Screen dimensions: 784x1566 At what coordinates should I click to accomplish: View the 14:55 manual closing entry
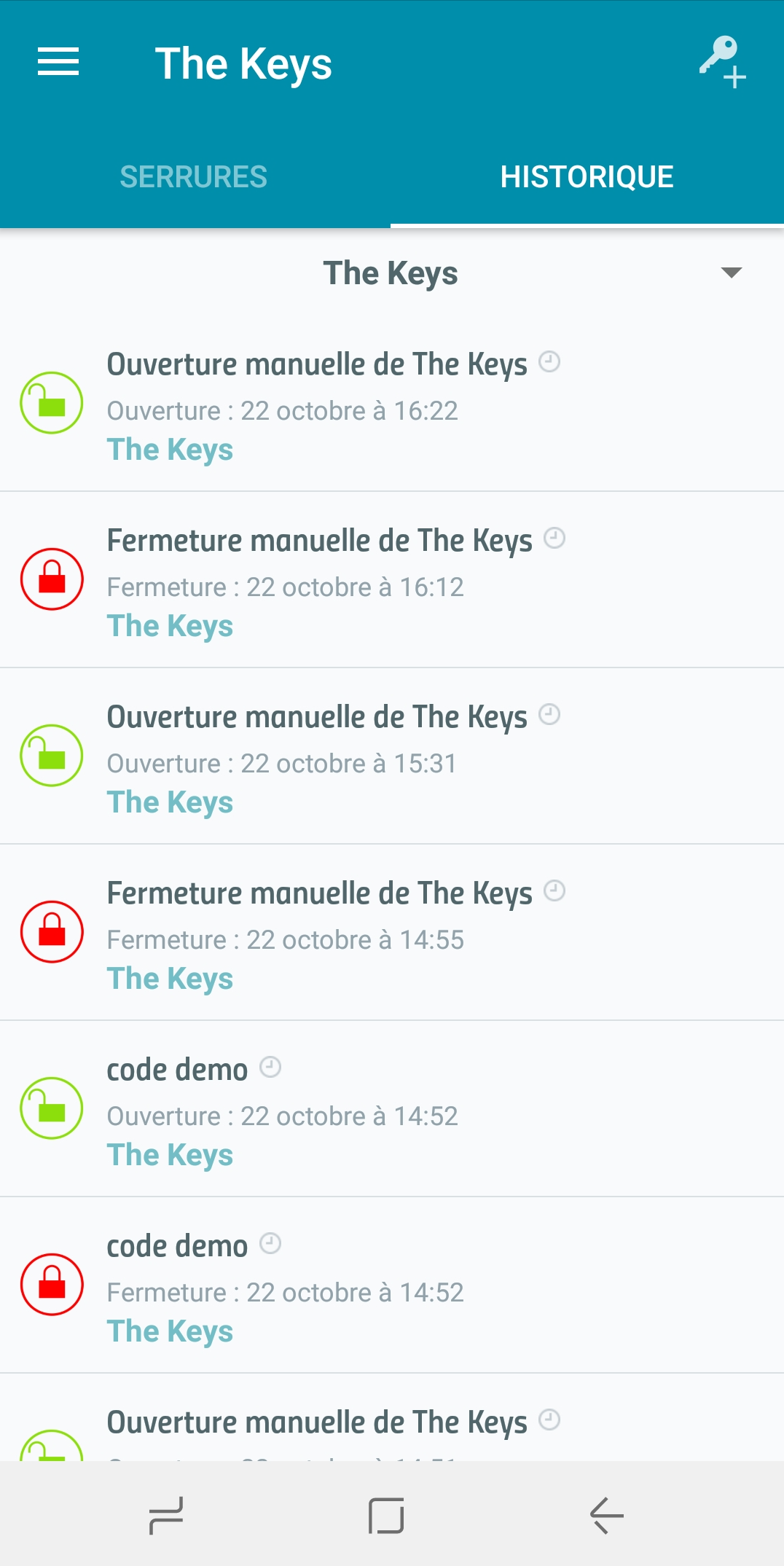[x=392, y=933]
